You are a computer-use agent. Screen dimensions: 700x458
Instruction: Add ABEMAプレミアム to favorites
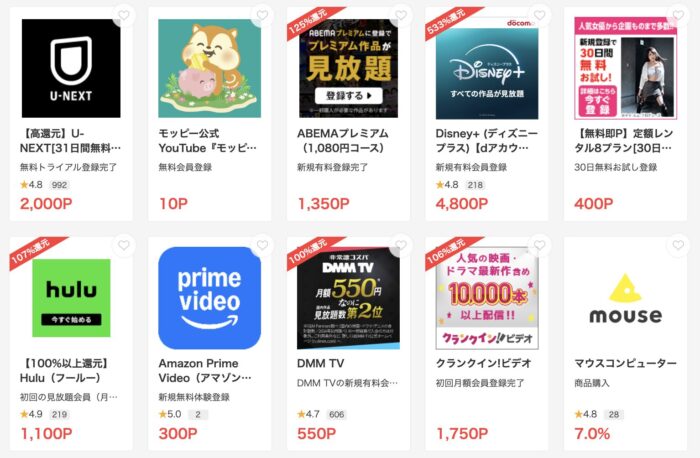(x=400, y=16)
